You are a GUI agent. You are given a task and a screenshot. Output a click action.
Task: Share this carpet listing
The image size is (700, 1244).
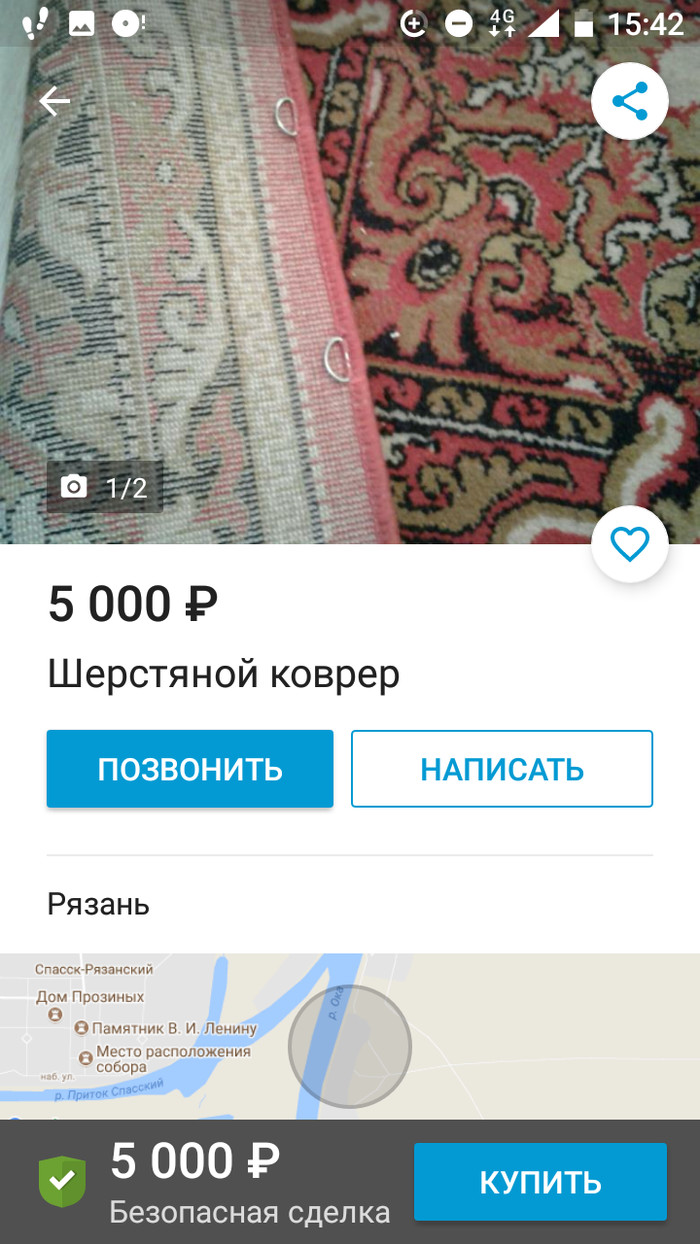tap(629, 101)
